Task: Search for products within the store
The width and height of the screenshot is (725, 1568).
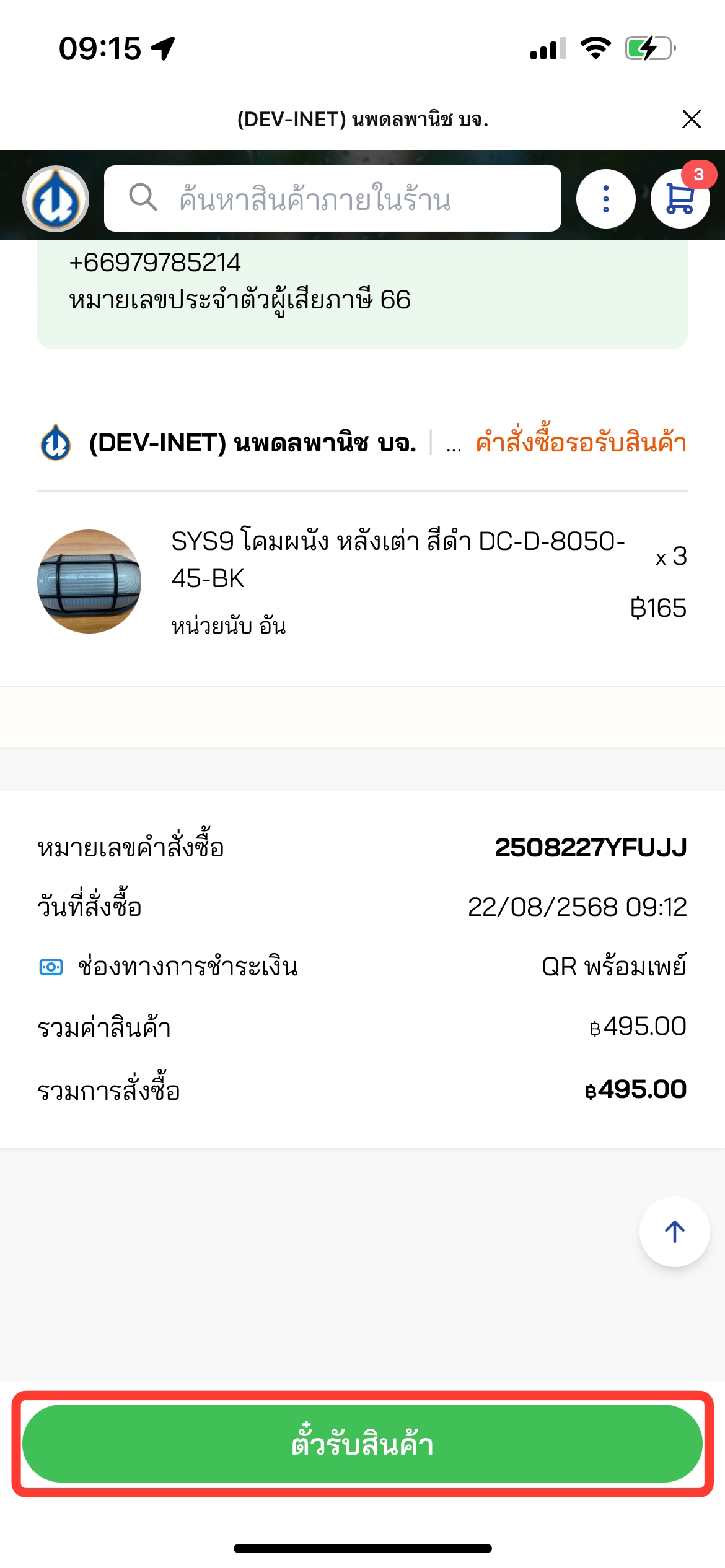Action: pos(333,199)
